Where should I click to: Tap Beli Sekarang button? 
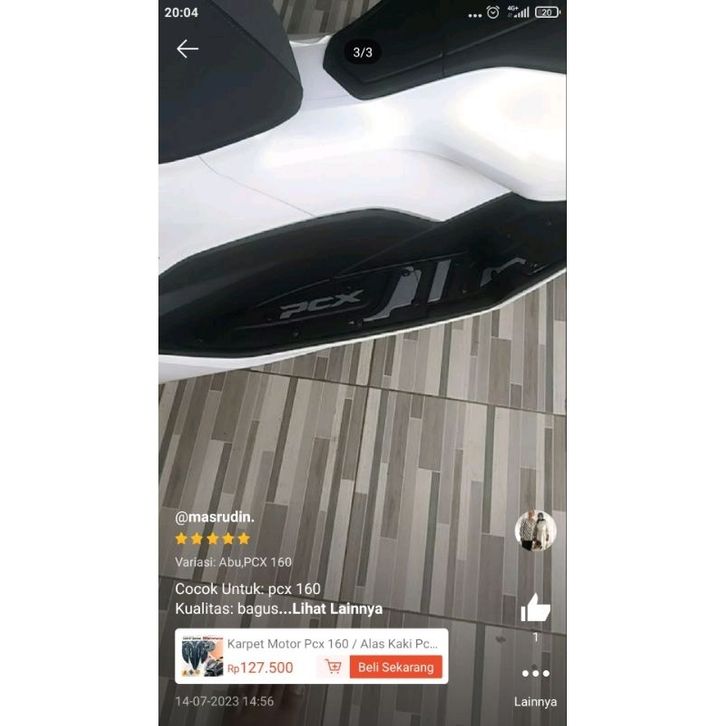coord(396,667)
